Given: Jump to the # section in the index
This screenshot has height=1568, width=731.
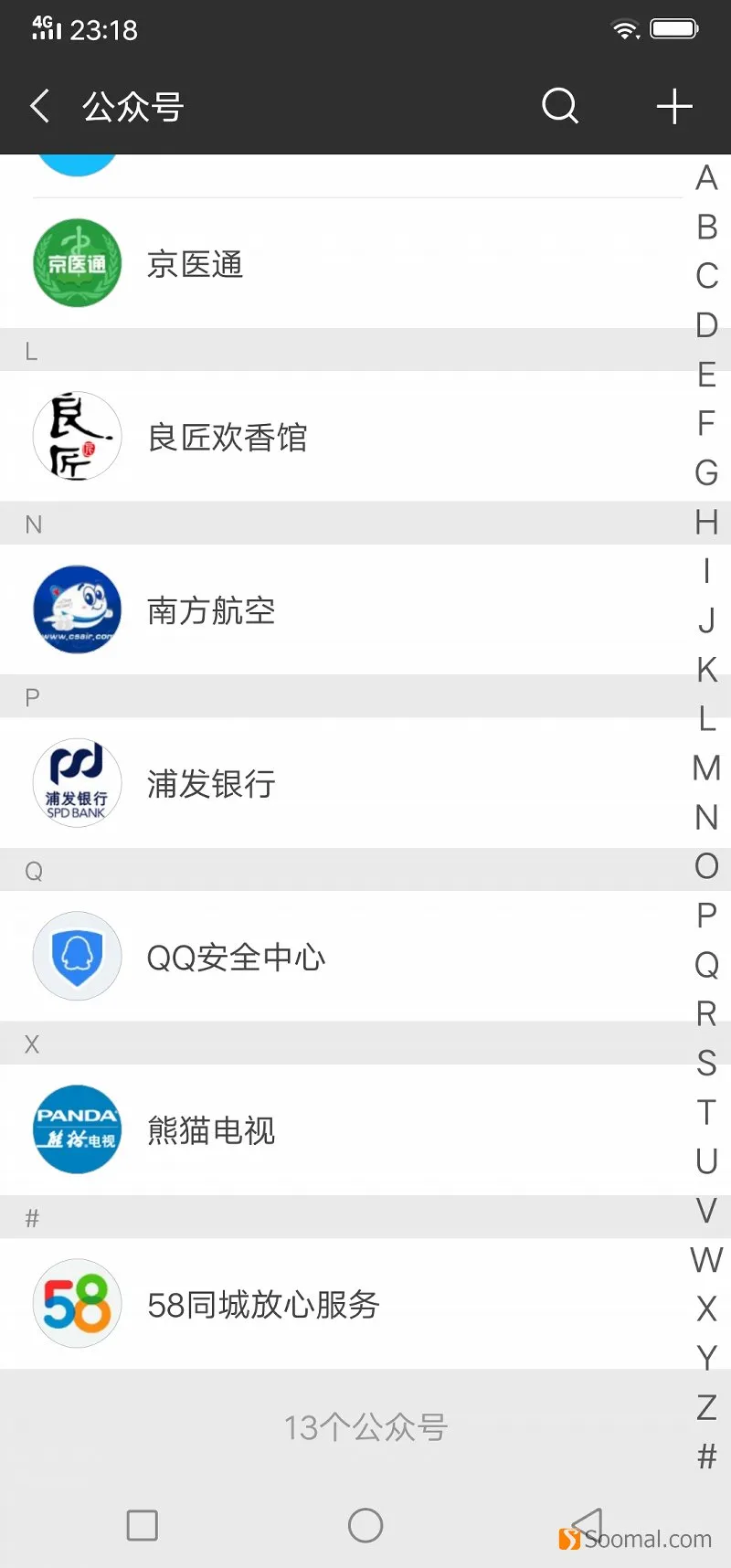Looking at the screenshot, I should click(706, 1456).
